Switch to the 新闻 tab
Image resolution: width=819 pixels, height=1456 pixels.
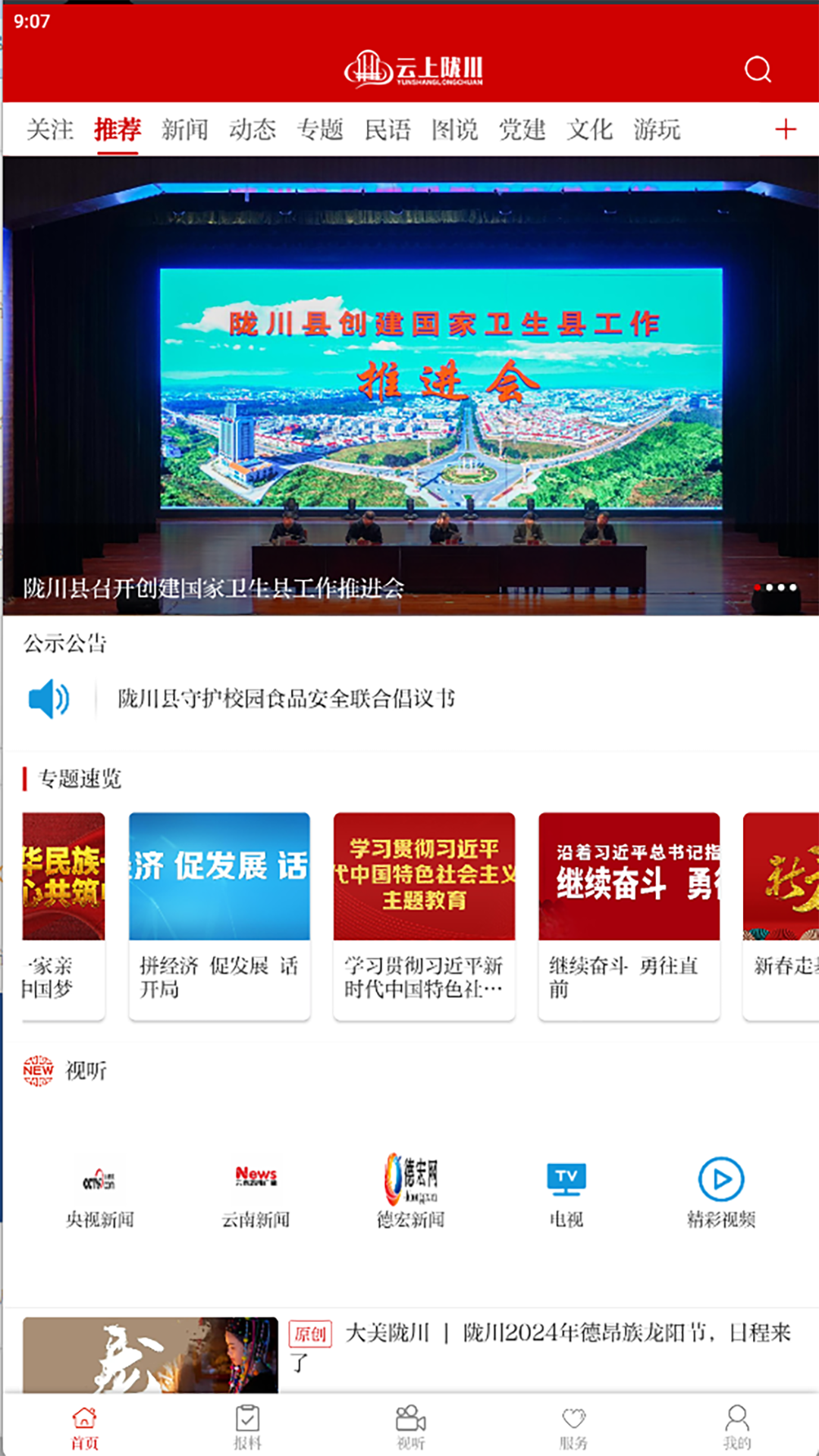186,130
